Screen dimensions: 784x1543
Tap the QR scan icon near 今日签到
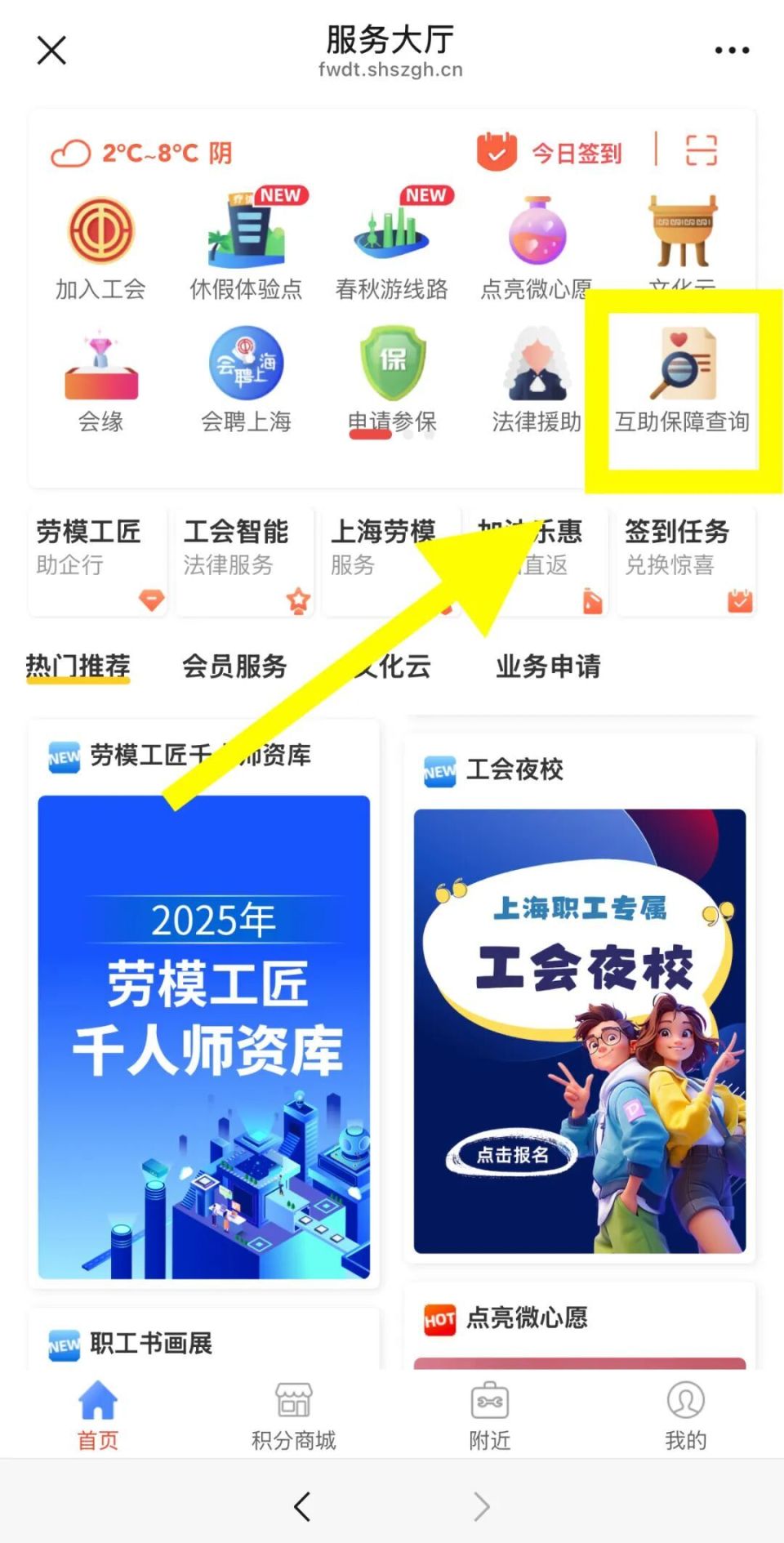702,152
